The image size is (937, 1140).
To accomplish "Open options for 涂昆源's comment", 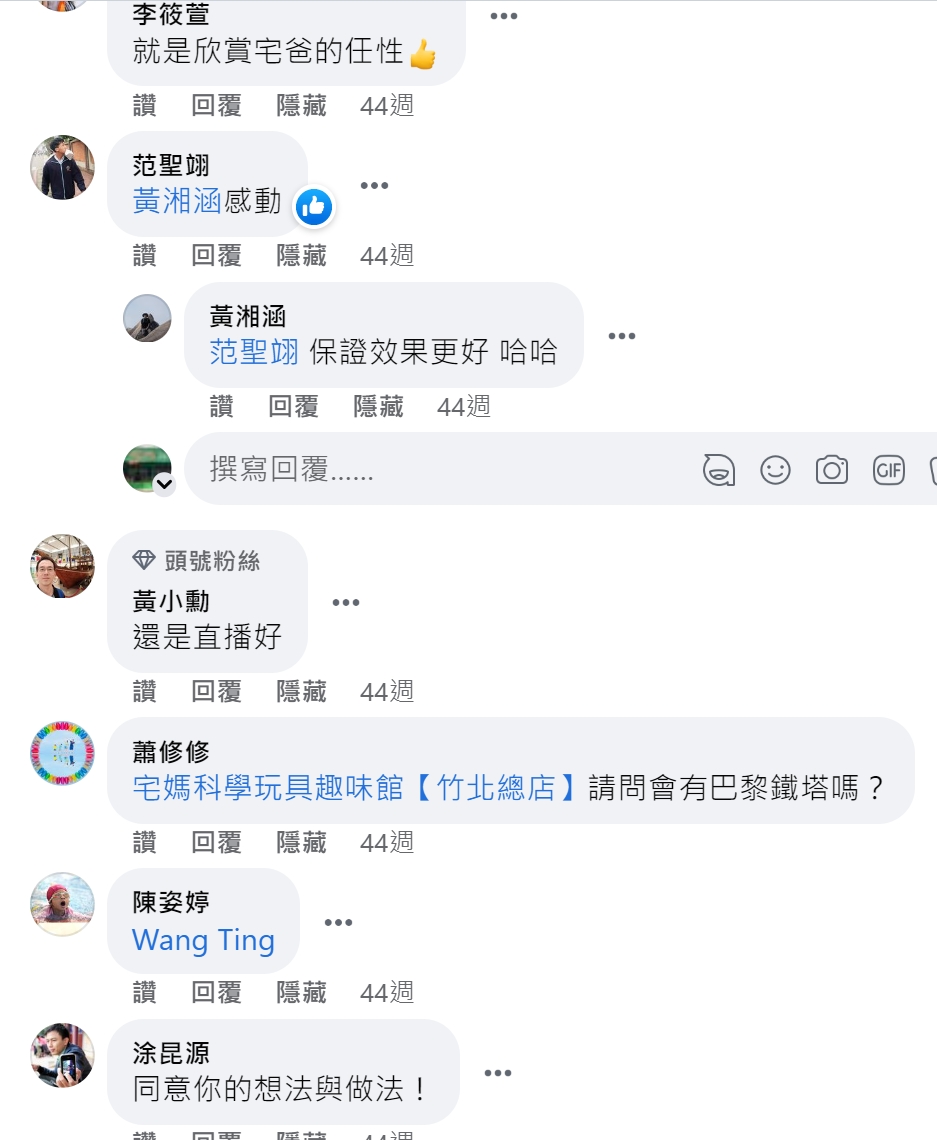I will [x=498, y=1072].
